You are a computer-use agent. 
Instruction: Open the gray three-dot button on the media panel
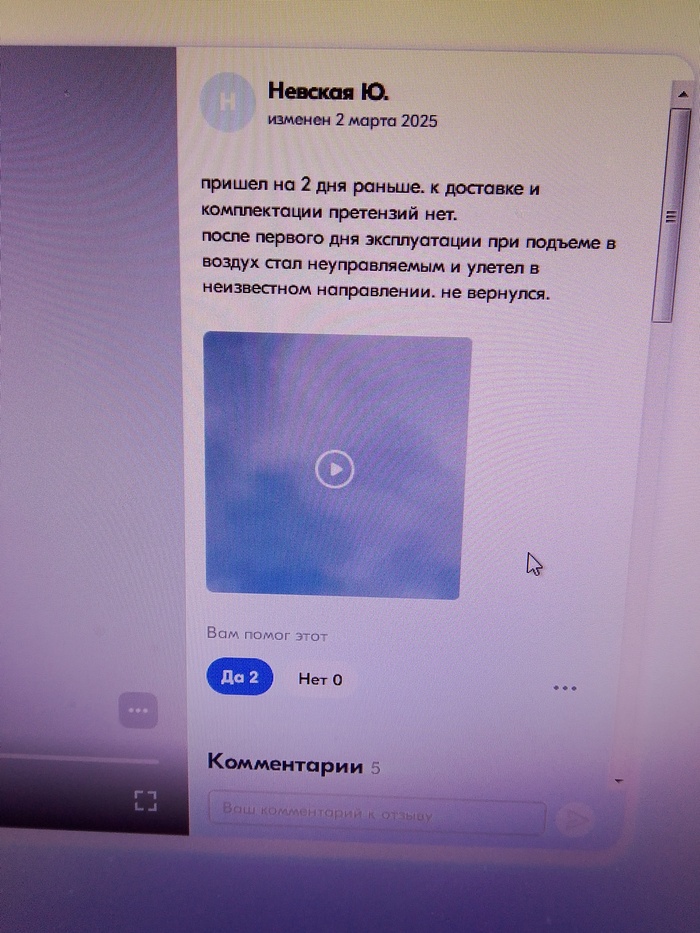click(x=138, y=711)
